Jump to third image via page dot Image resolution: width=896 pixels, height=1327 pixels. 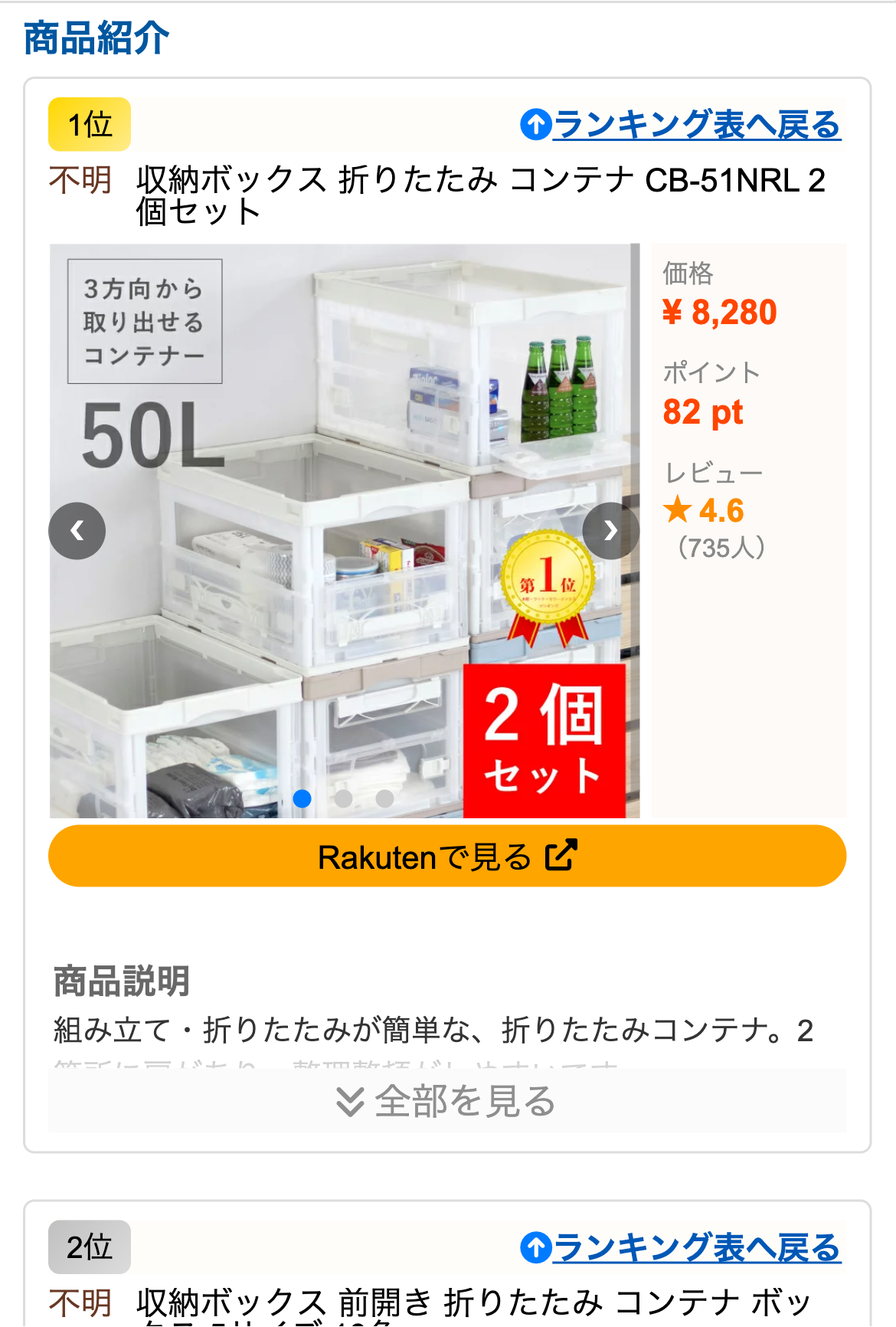[385, 798]
